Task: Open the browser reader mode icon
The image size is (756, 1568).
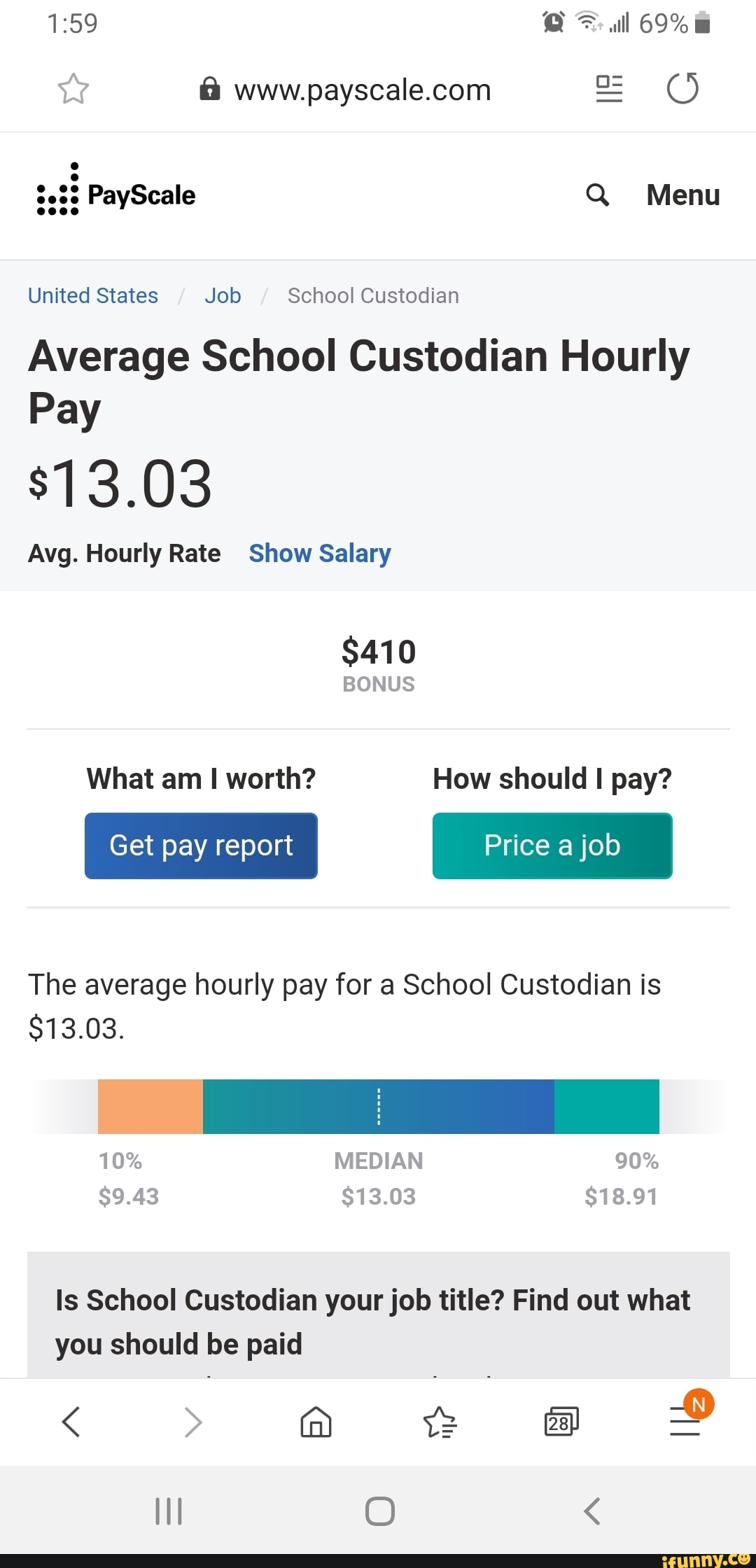Action: (608, 89)
